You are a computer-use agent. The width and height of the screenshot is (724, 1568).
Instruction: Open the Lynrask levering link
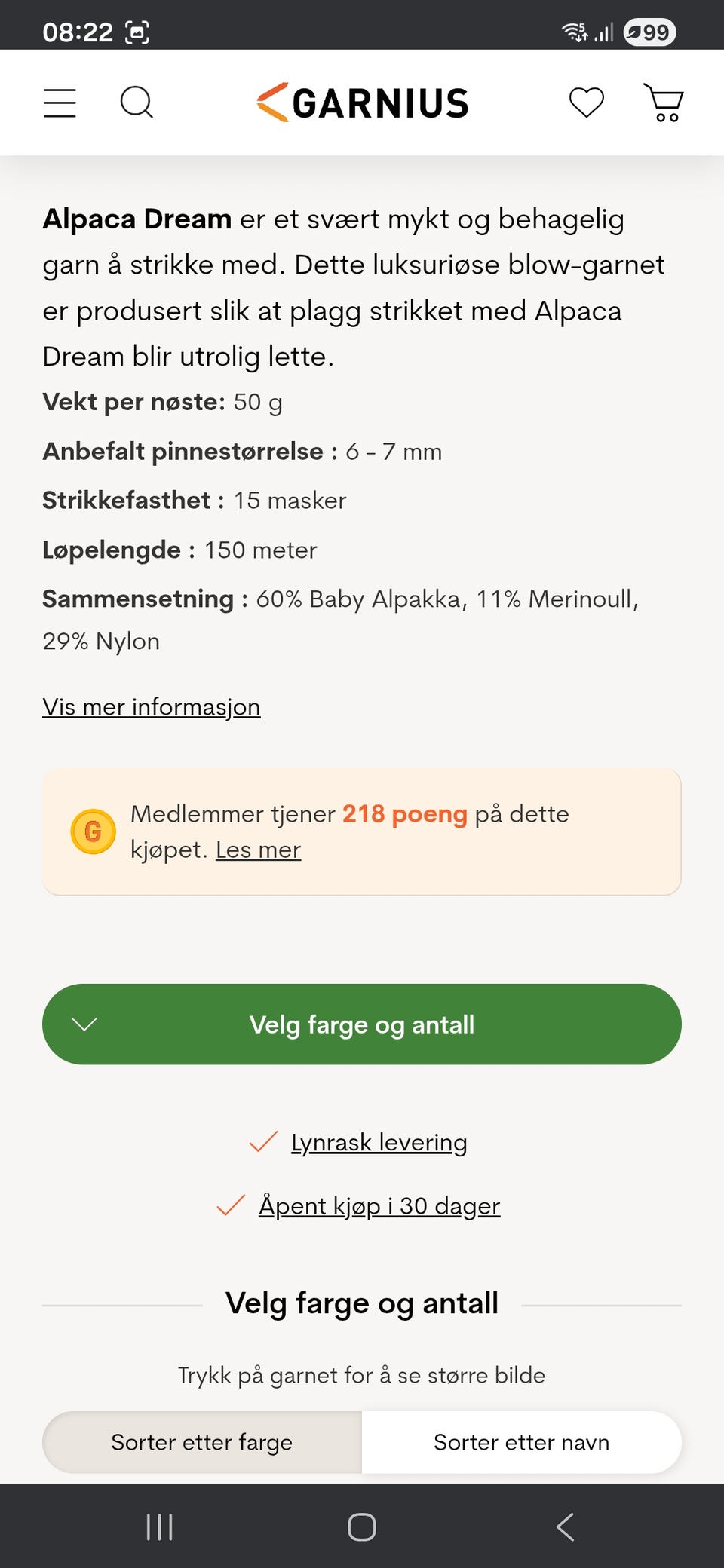point(378,1142)
